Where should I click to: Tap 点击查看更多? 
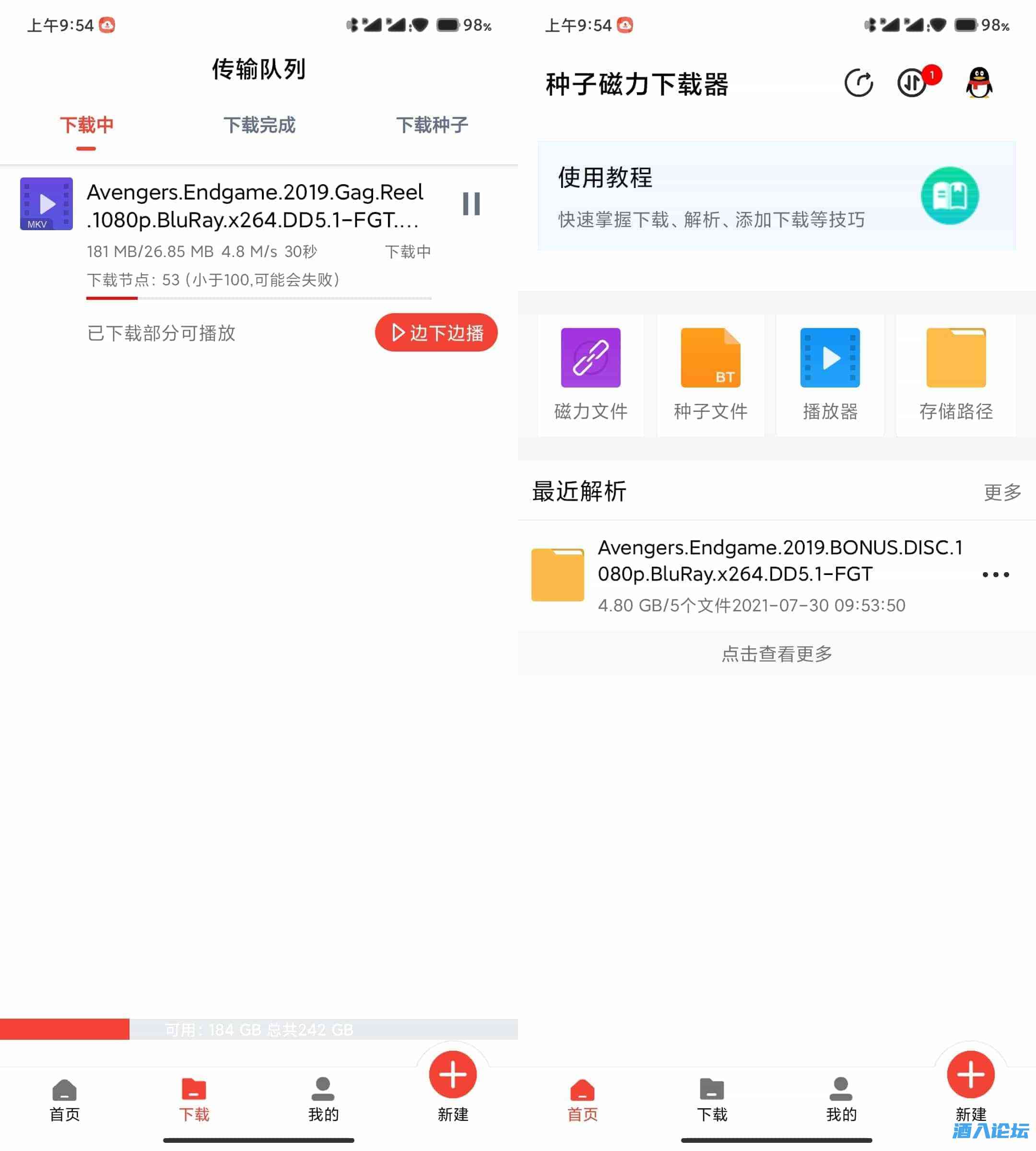pyautogui.click(x=777, y=654)
